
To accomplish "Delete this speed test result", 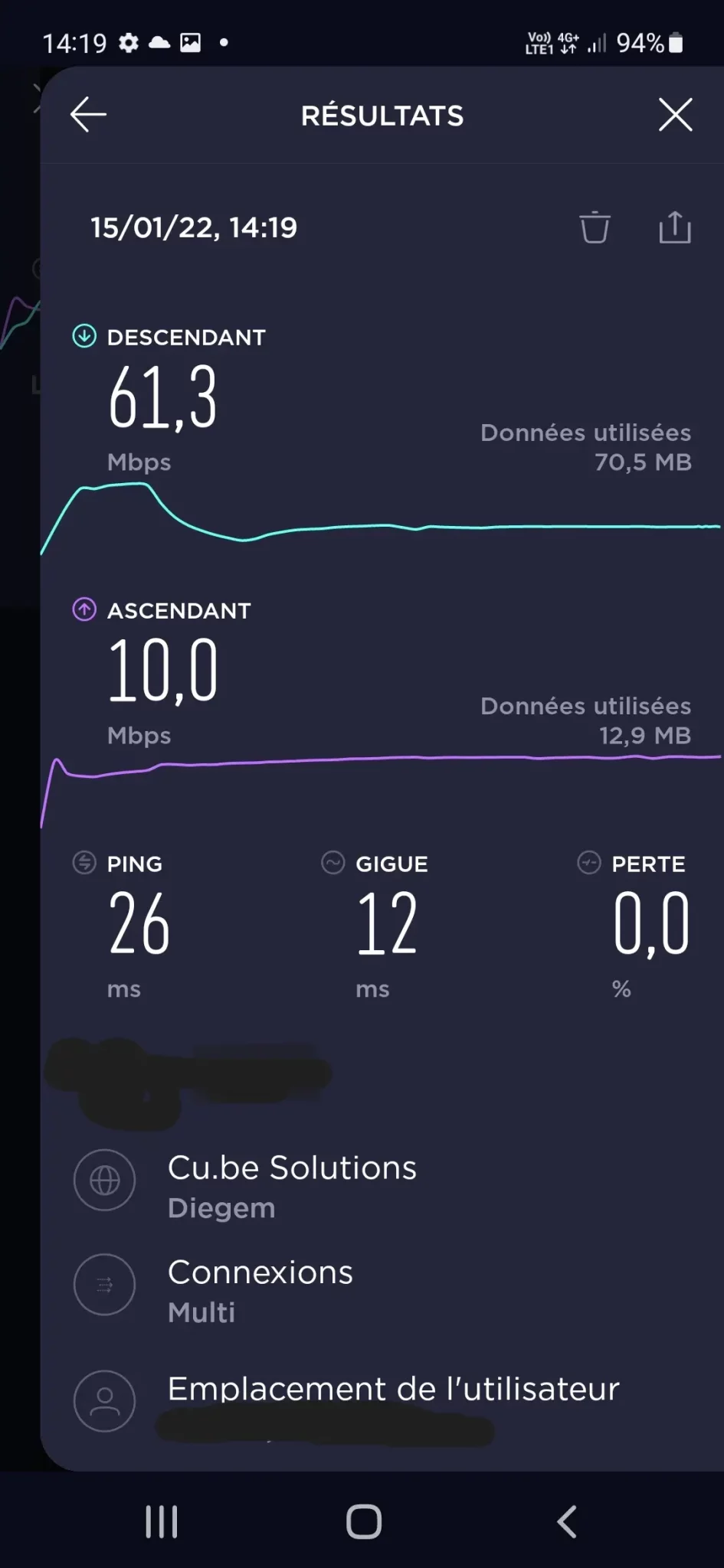I will coord(595,227).
